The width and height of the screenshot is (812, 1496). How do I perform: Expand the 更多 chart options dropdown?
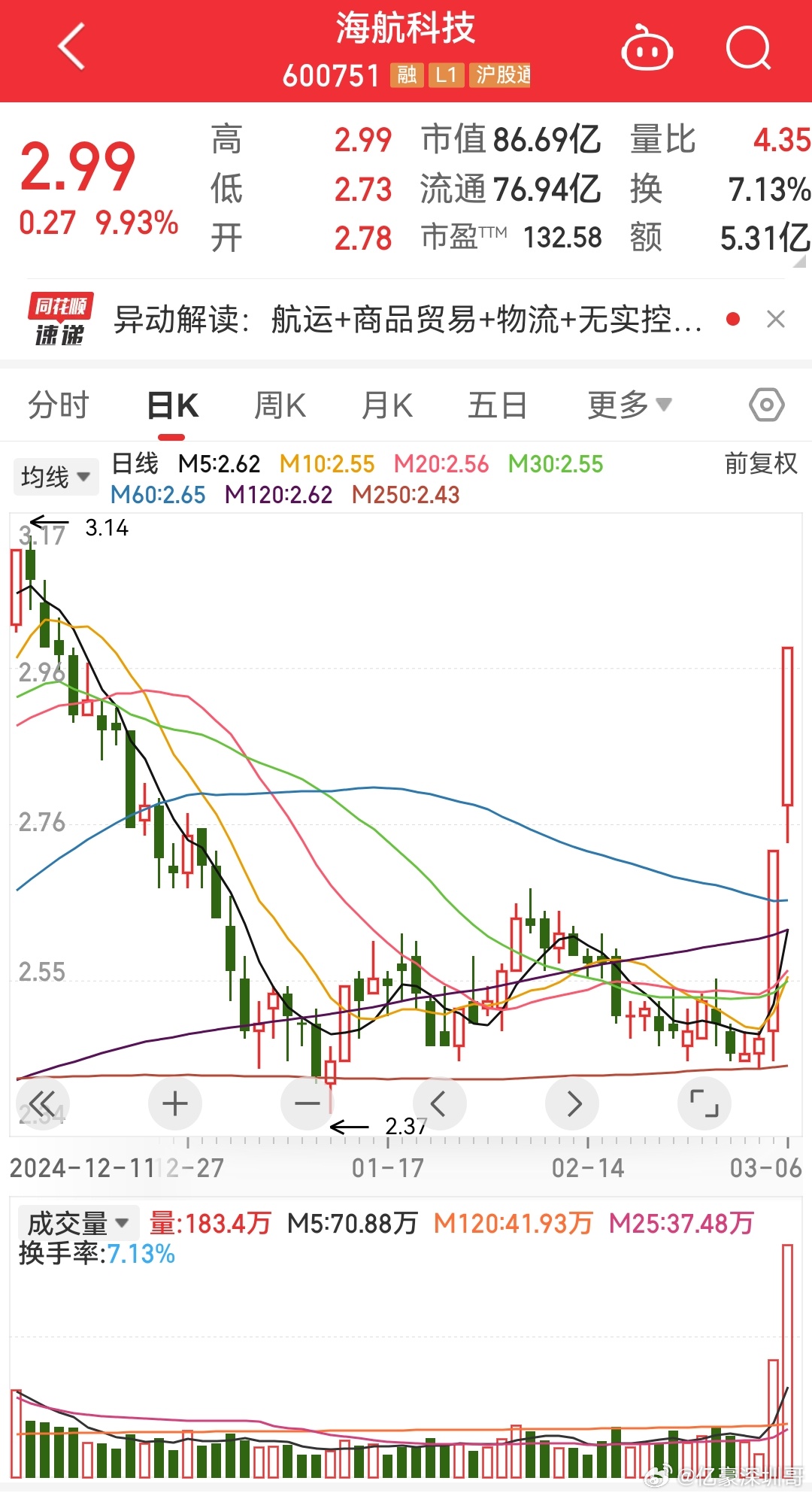(629, 405)
